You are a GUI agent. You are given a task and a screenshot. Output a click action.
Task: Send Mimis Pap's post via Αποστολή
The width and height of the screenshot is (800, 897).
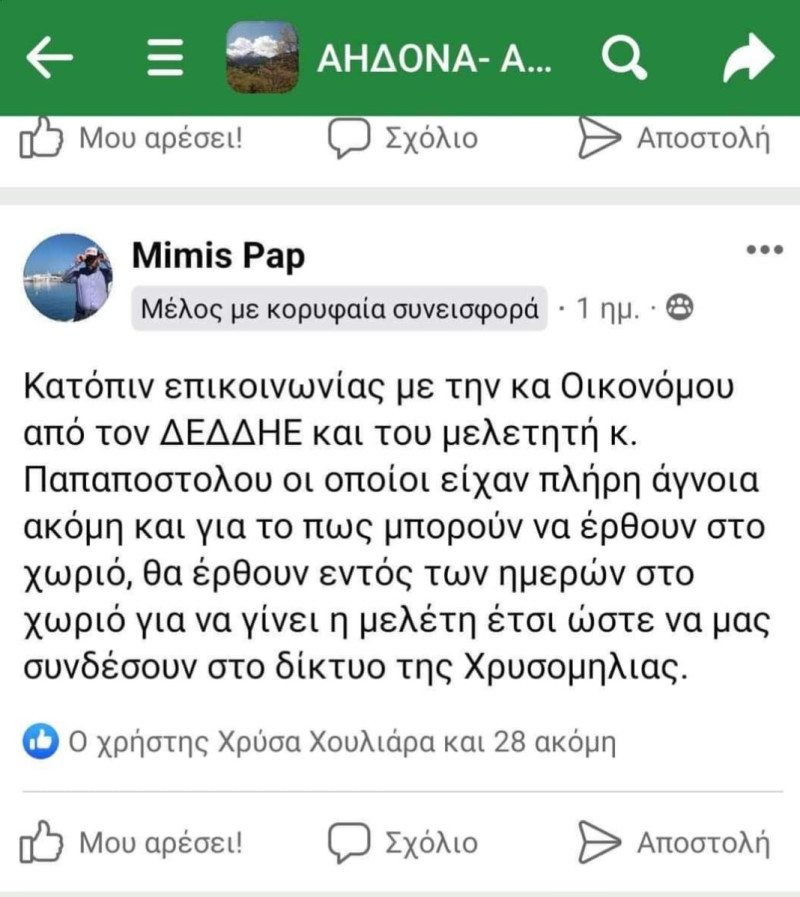tap(675, 842)
